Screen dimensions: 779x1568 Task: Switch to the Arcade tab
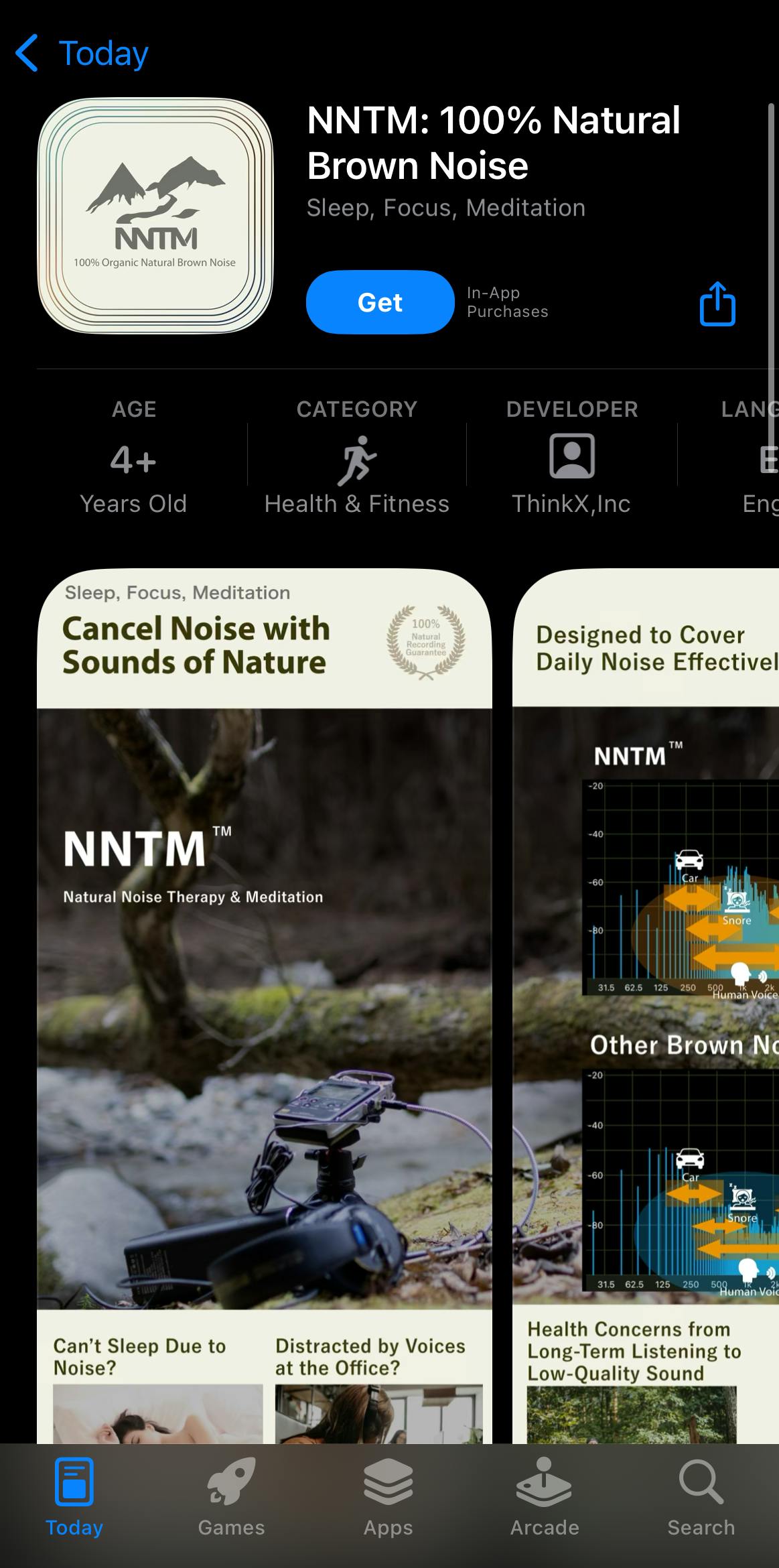point(545,1497)
